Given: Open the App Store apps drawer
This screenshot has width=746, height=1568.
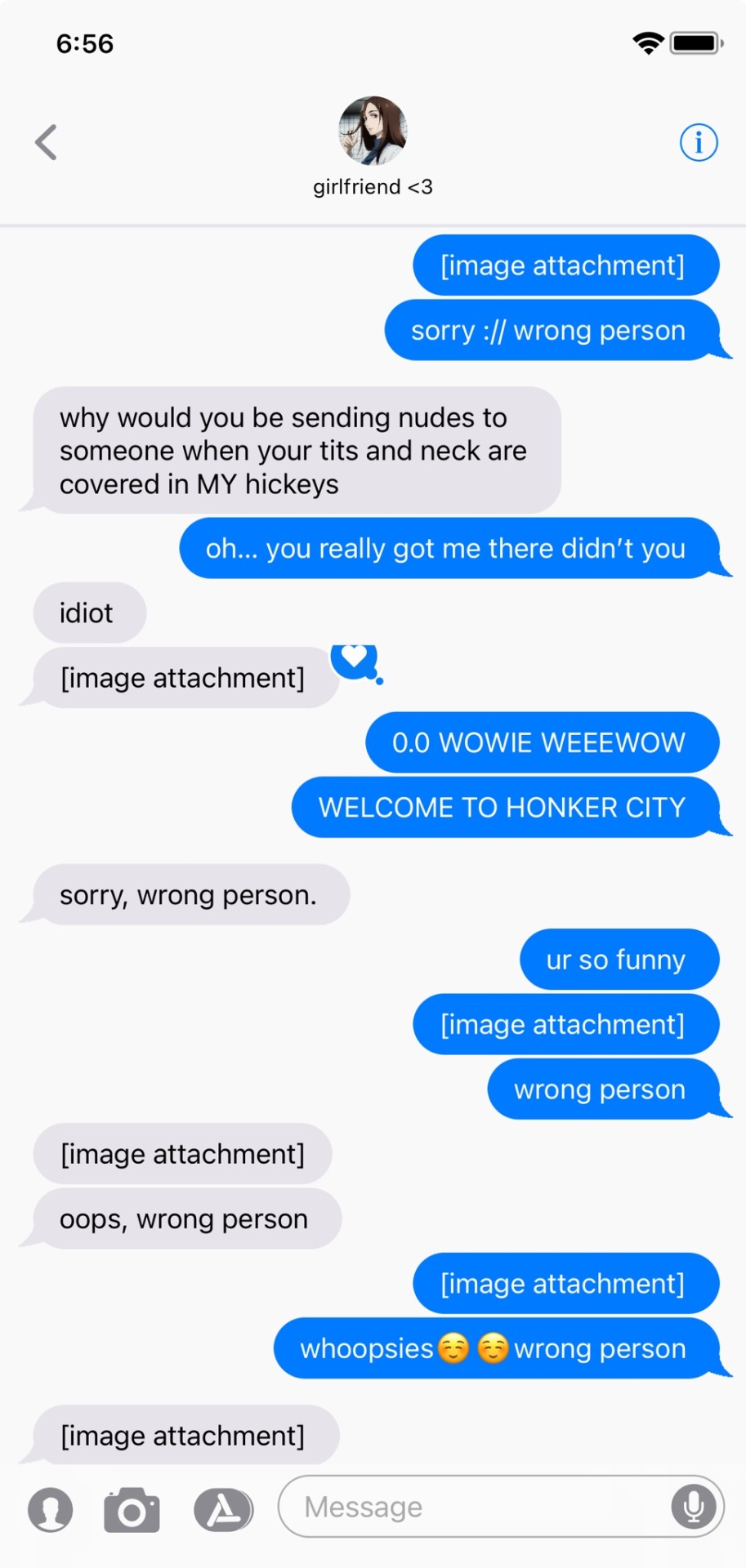Looking at the screenshot, I should point(223,1509).
